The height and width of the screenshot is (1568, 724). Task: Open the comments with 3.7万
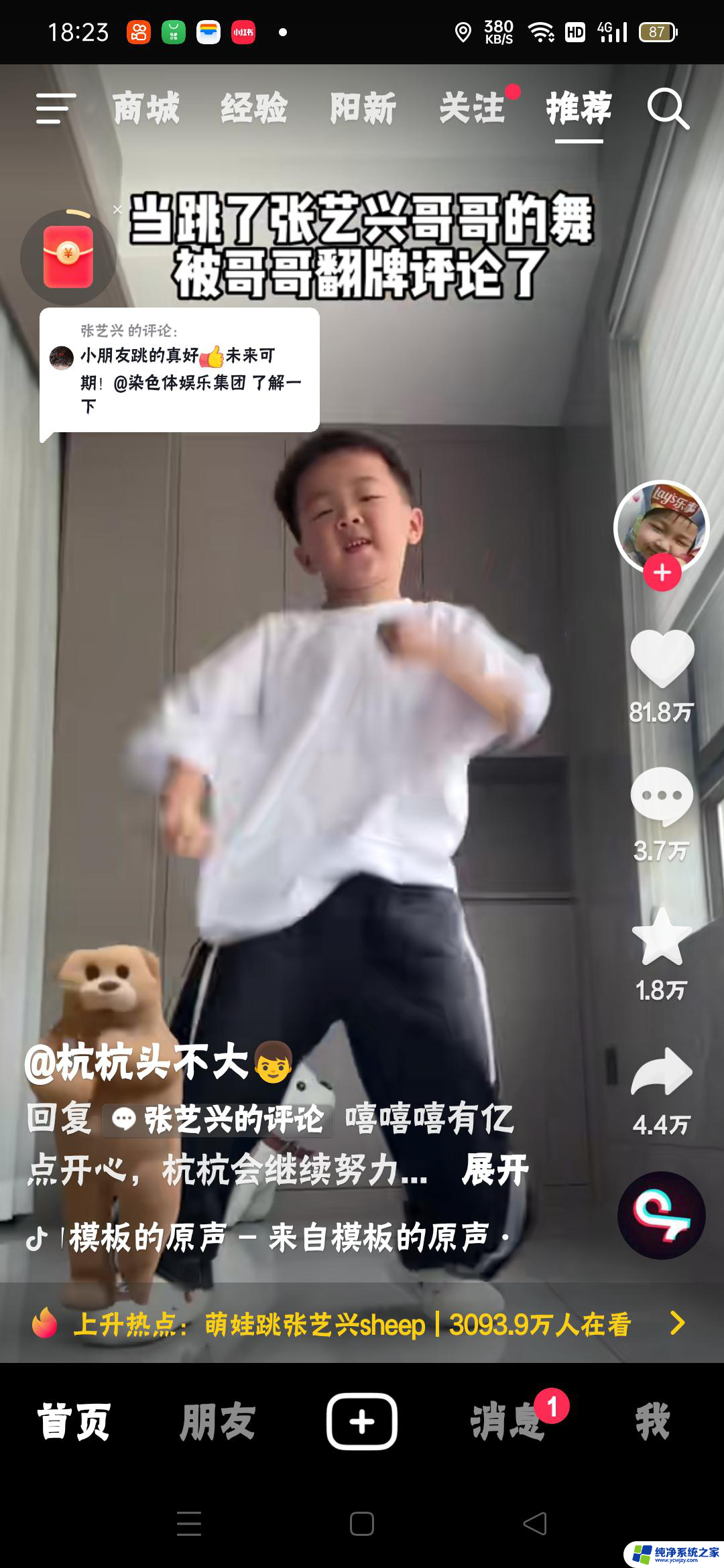click(x=662, y=797)
